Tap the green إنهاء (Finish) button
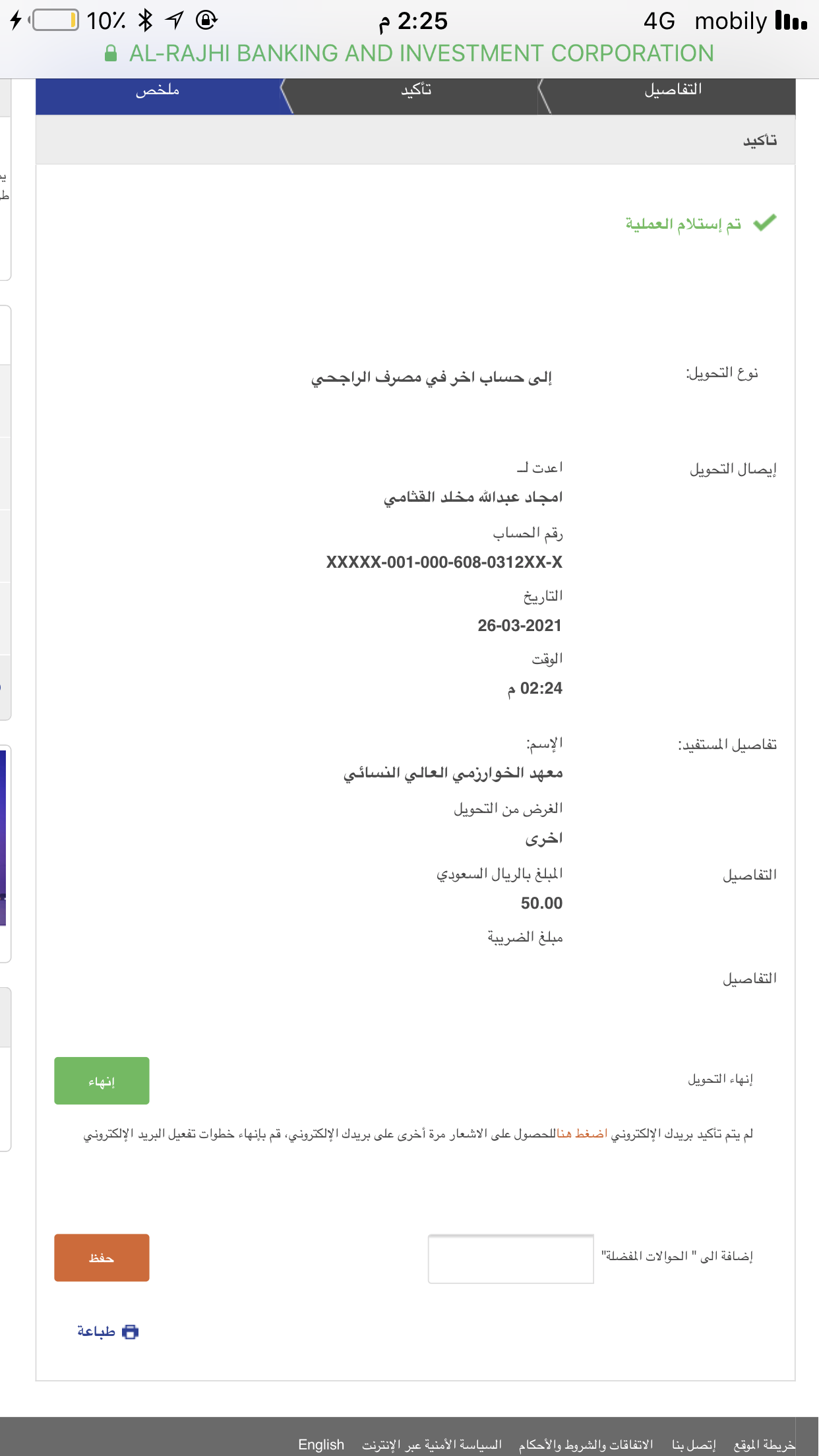 pos(102,1081)
